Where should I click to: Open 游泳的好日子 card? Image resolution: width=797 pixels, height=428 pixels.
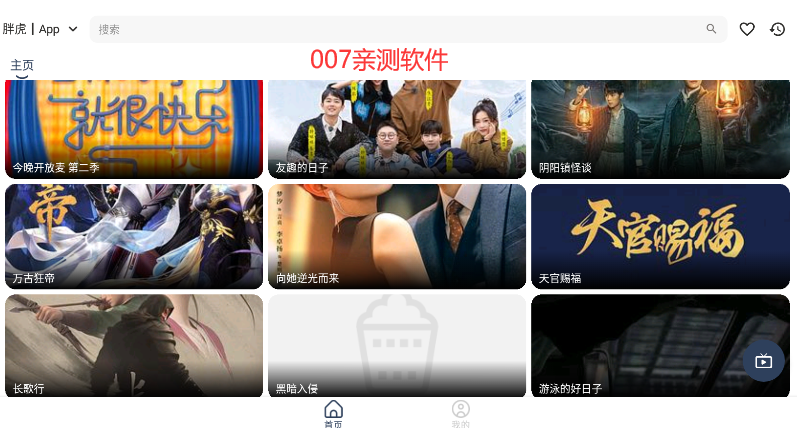640,345
